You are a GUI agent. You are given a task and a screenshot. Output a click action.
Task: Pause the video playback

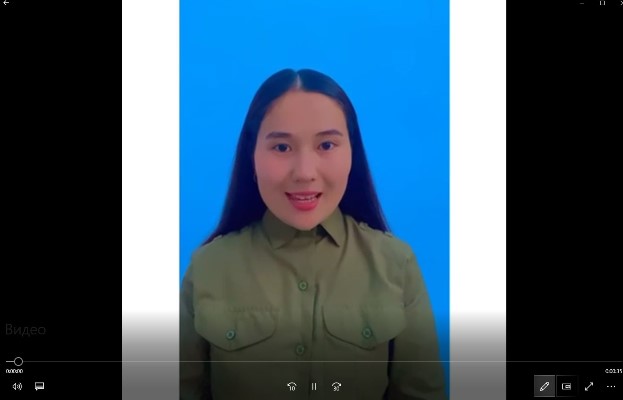[x=314, y=386]
